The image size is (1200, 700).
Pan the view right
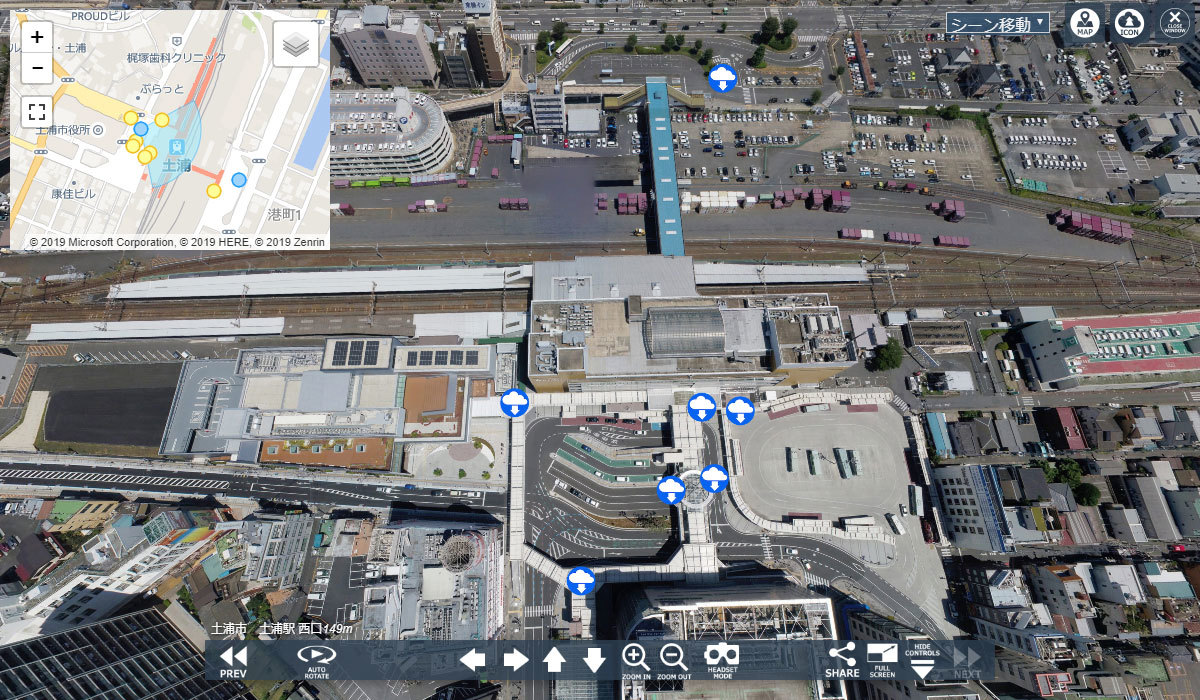(515, 660)
